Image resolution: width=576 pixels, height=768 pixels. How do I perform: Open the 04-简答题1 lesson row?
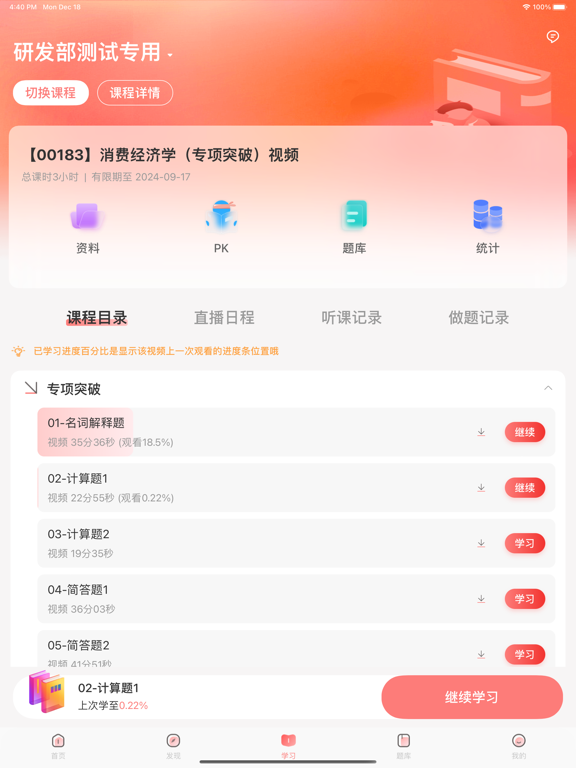pos(296,599)
